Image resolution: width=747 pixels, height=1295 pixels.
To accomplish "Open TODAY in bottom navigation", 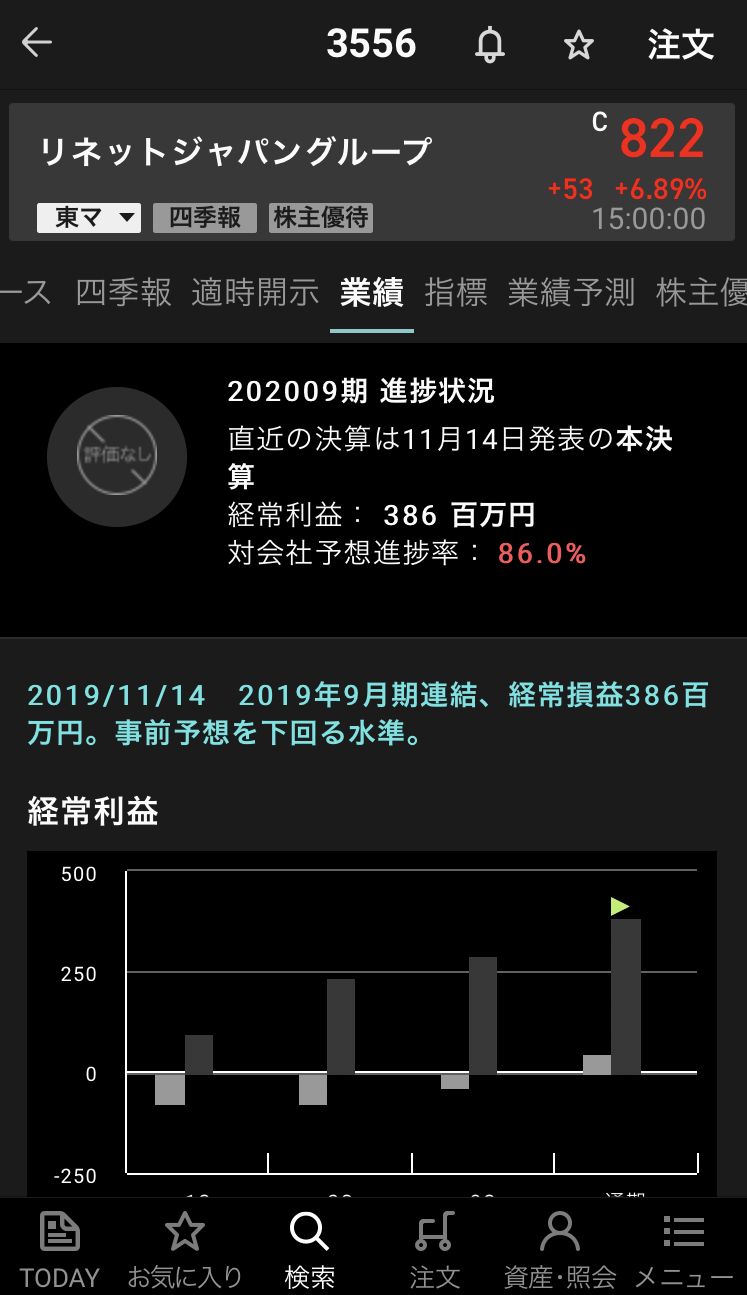I will [60, 1248].
